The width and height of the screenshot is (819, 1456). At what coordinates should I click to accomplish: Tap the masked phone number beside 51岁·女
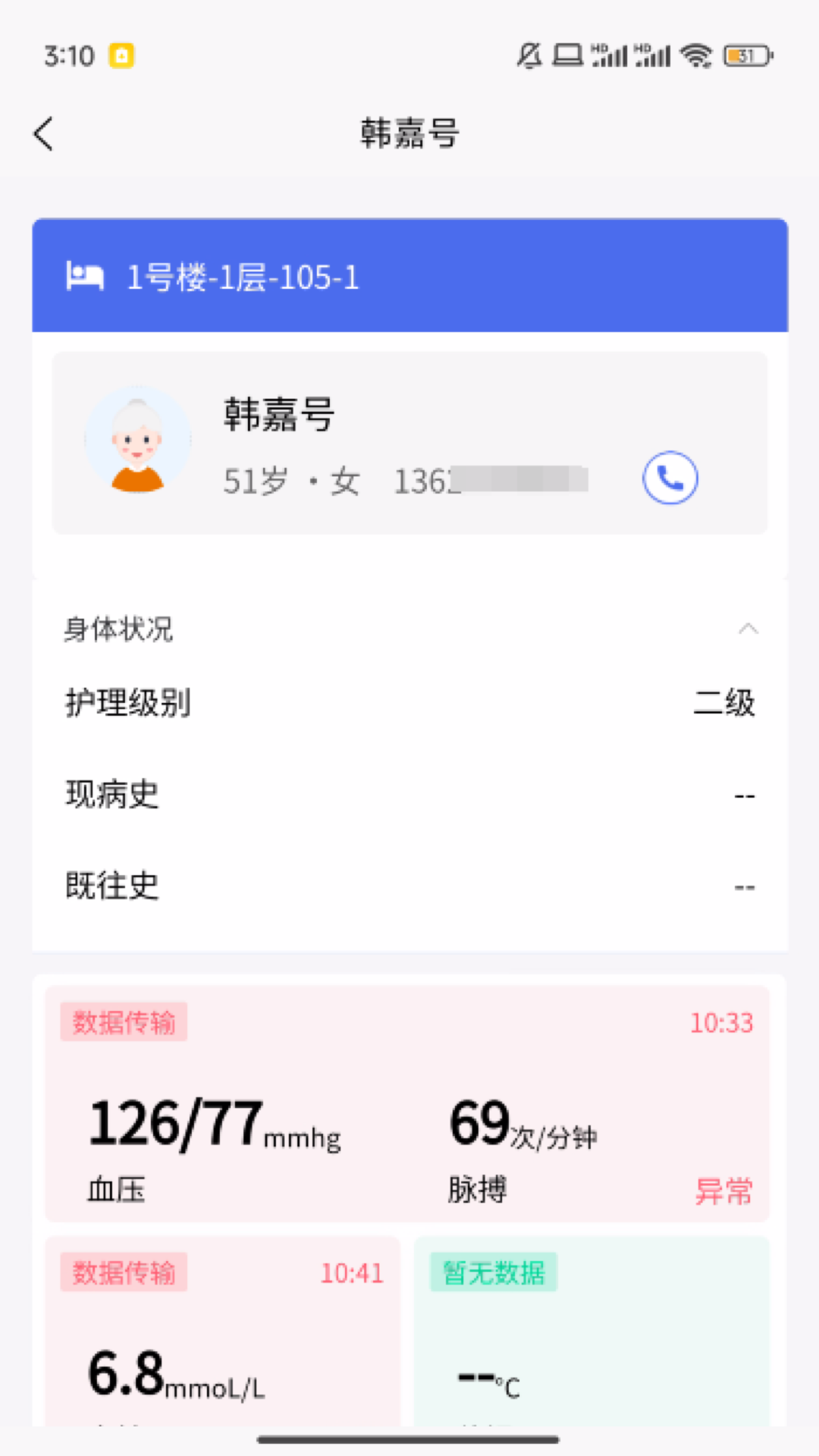(493, 479)
